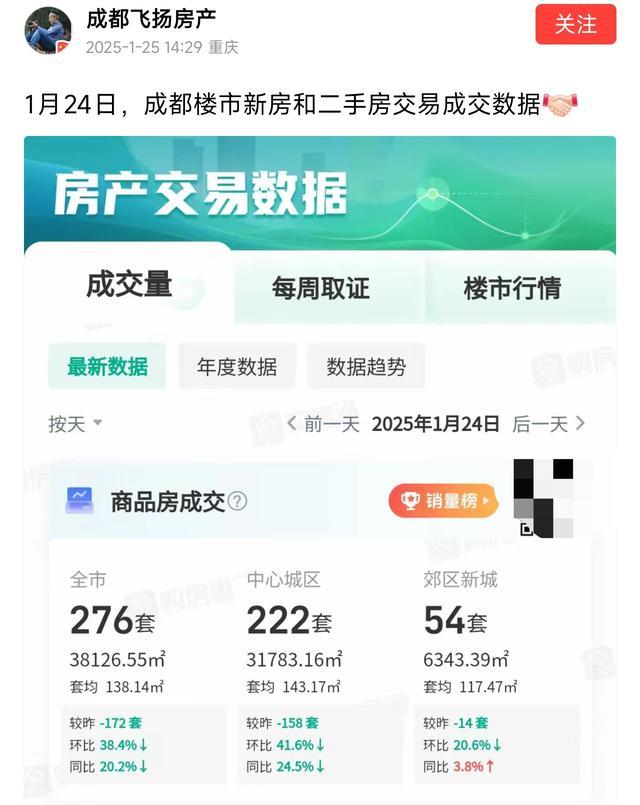Open the posted housing data image

click(x=320, y=470)
